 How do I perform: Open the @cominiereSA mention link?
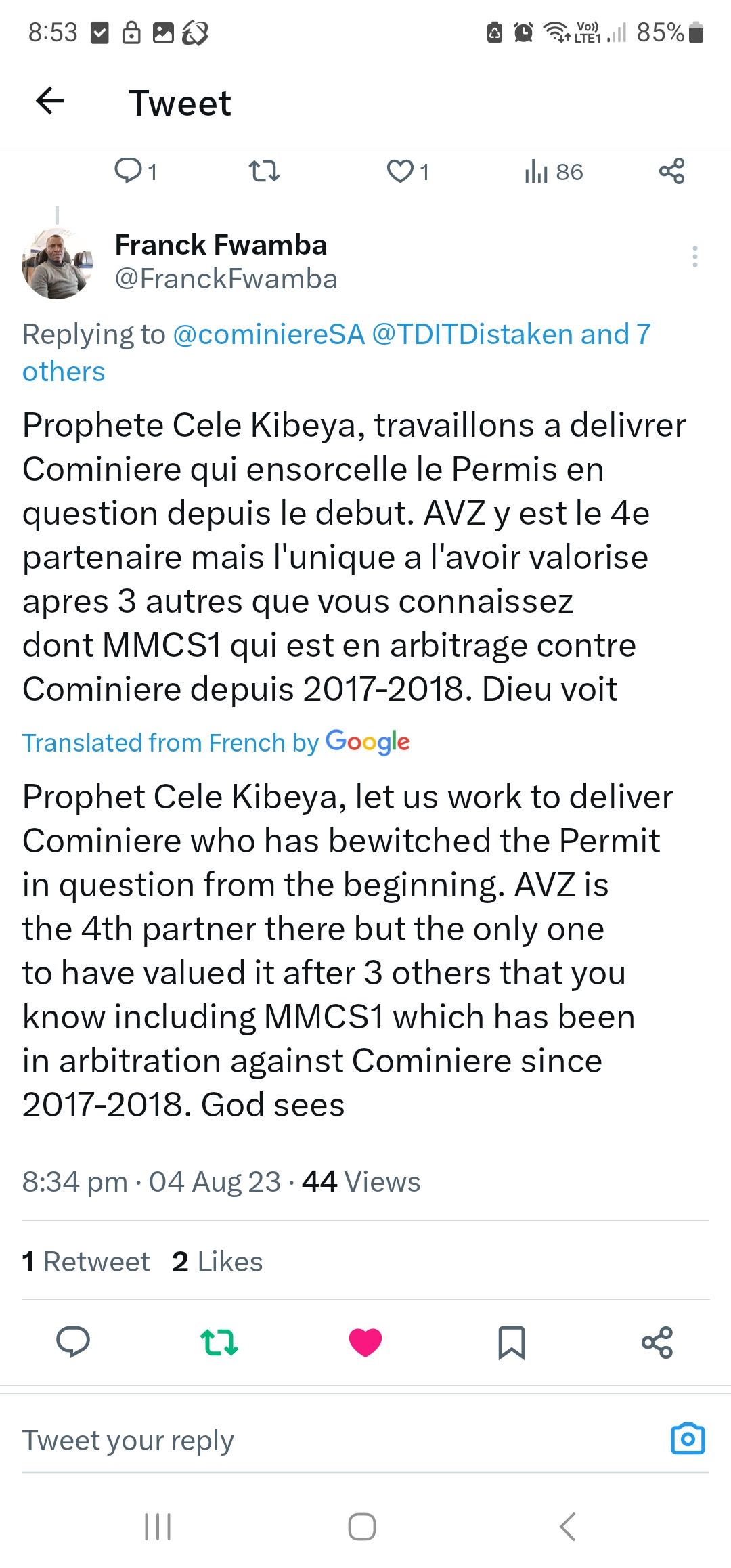point(269,334)
